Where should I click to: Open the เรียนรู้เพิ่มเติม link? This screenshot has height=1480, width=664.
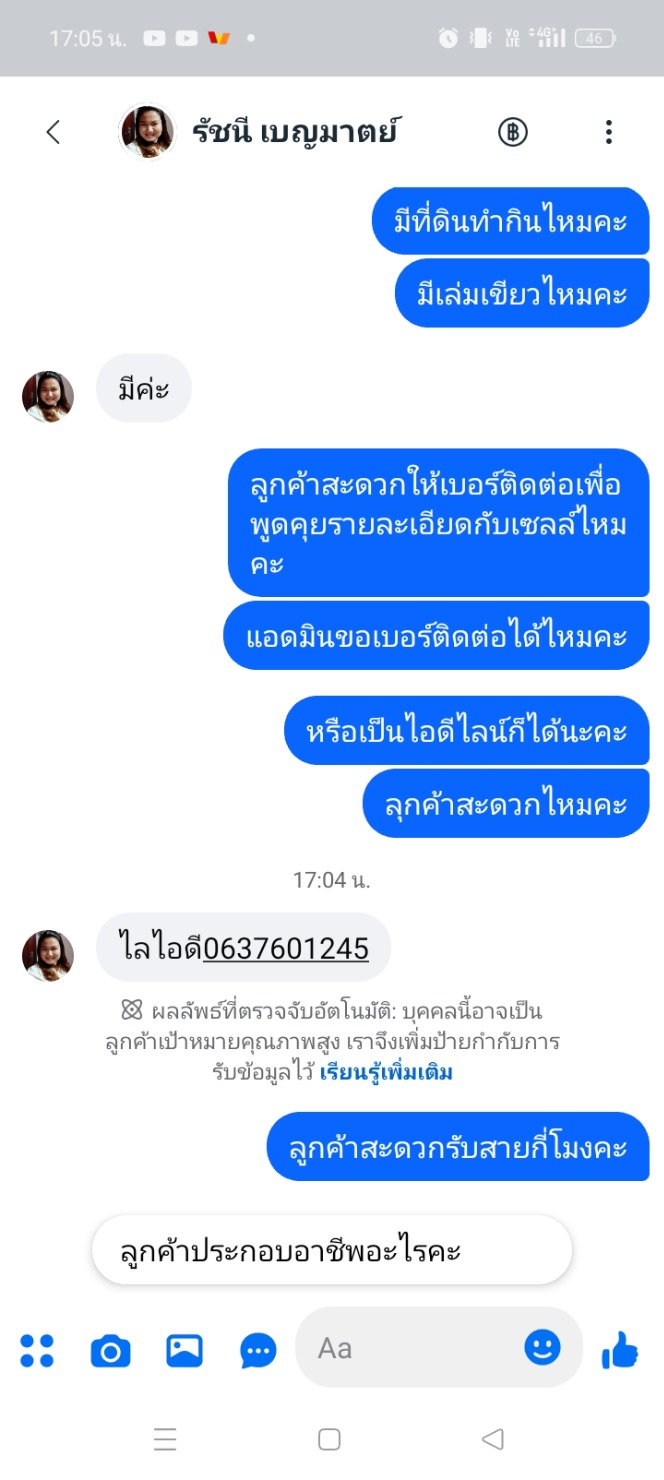[x=386, y=1073]
